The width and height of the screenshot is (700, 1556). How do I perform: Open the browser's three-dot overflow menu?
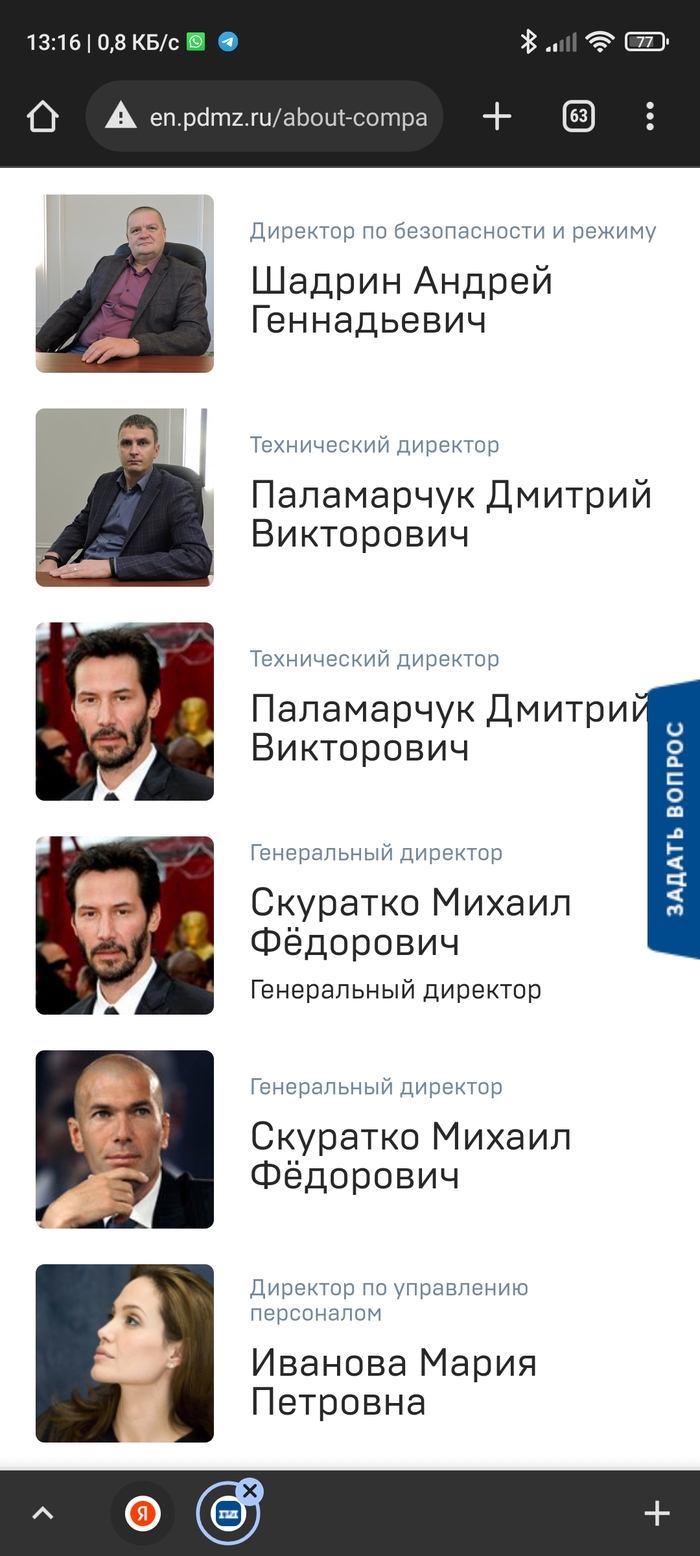(x=650, y=117)
